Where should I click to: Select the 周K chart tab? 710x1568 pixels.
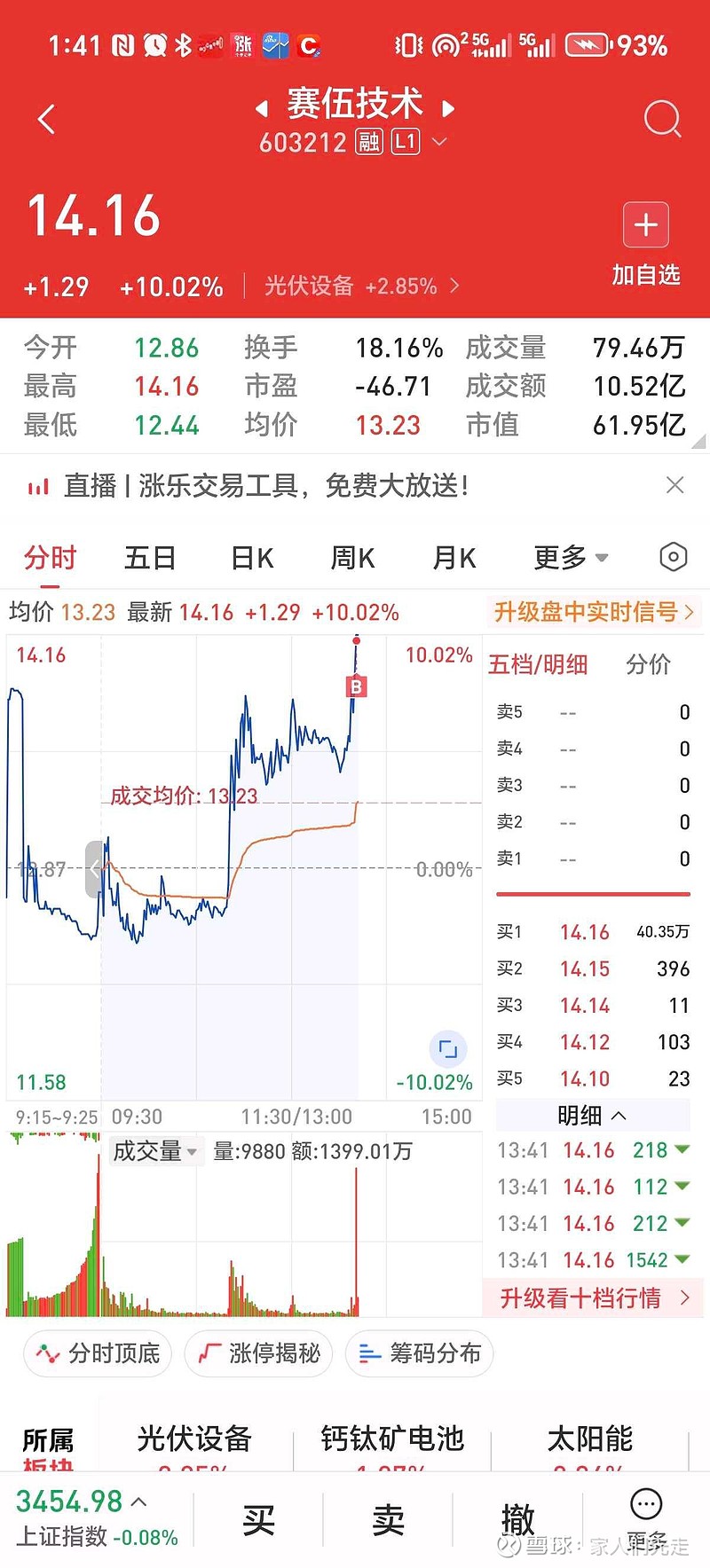352,558
